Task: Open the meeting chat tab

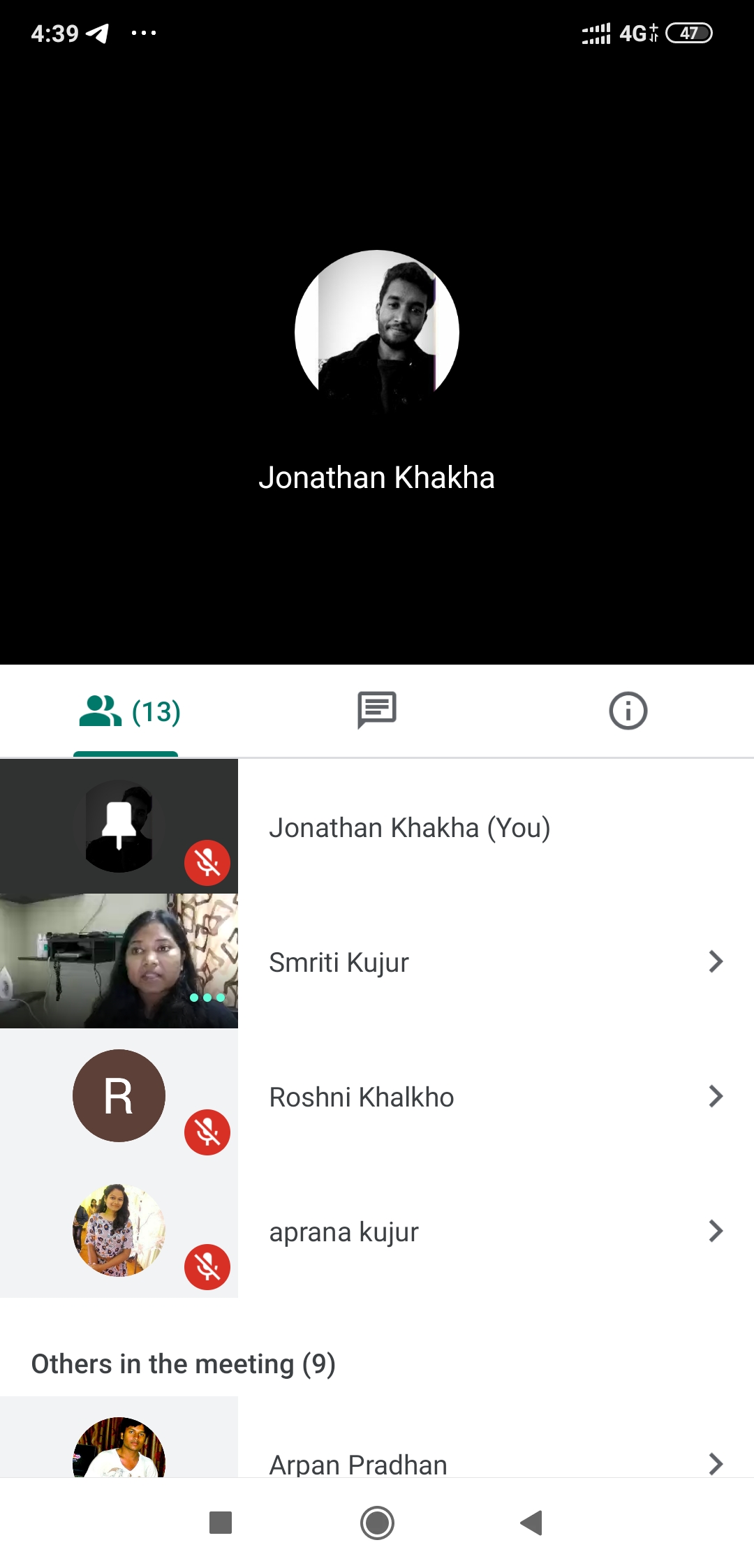Action: [x=377, y=711]
